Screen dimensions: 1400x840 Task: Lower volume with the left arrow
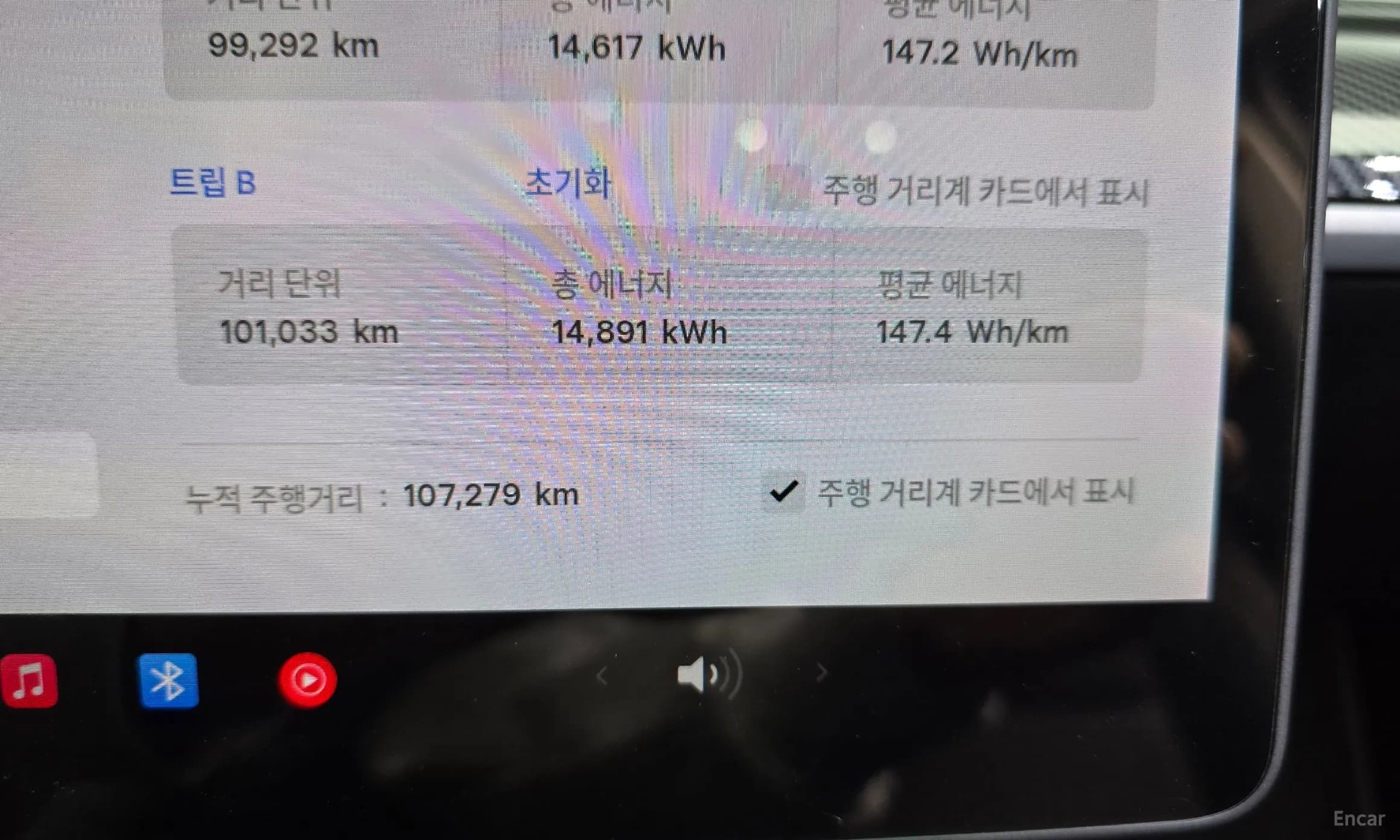pyautogui.click(x=602, y=675)
